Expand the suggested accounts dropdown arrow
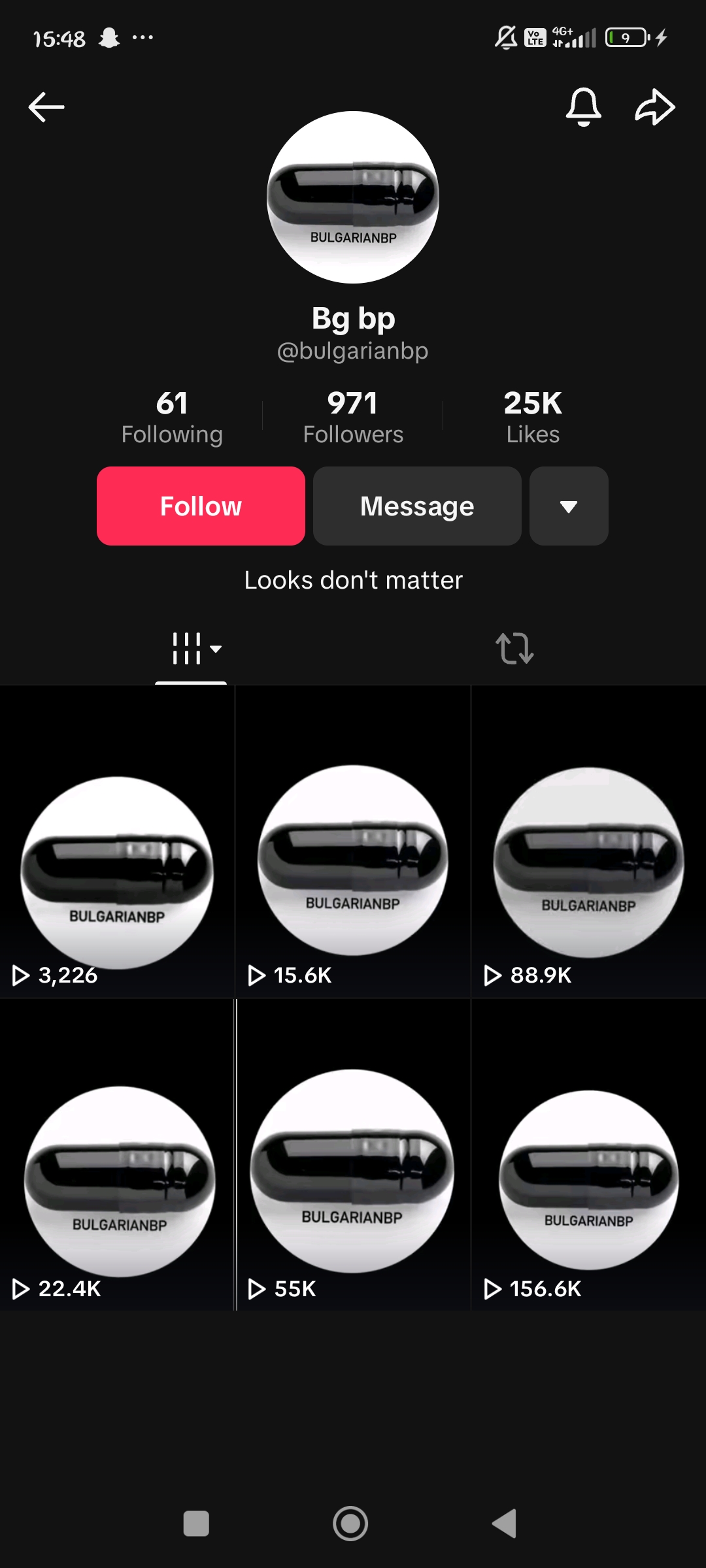The image size is (706, 1568). point(569,506)
